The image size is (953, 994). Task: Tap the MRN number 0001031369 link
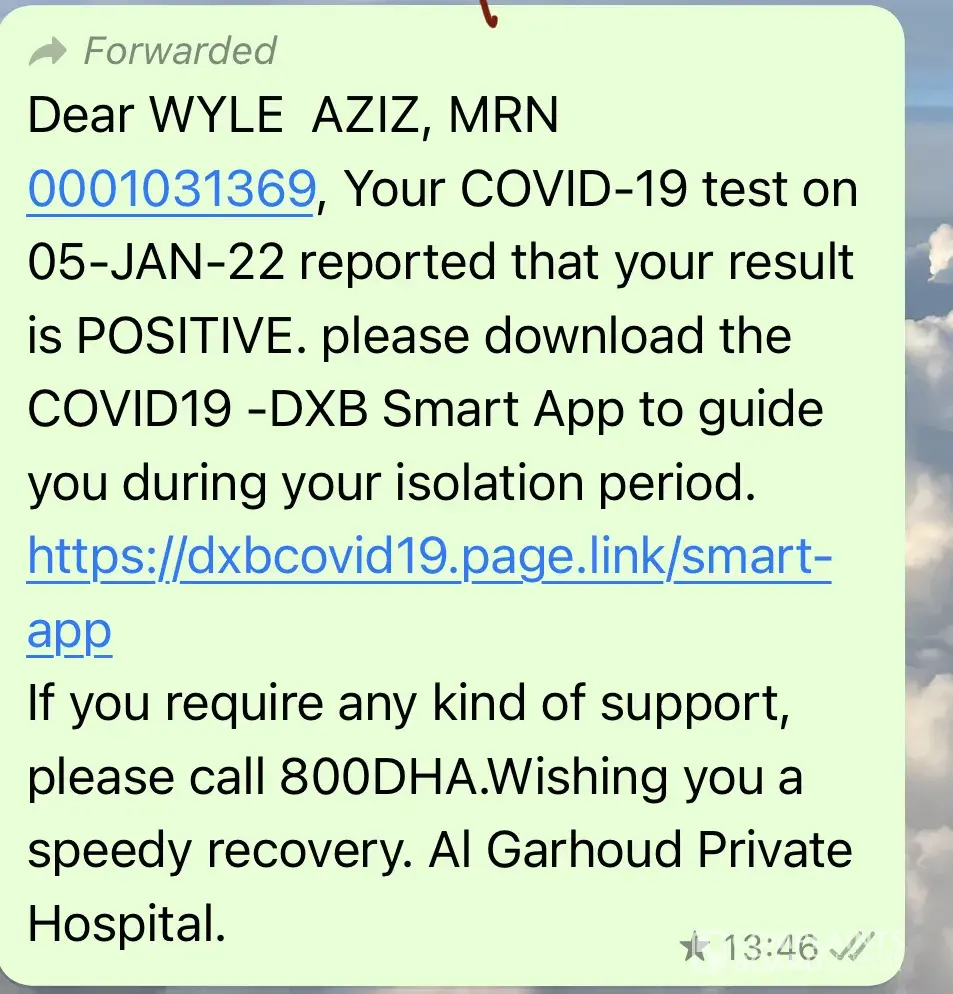[x=172, y=189]
